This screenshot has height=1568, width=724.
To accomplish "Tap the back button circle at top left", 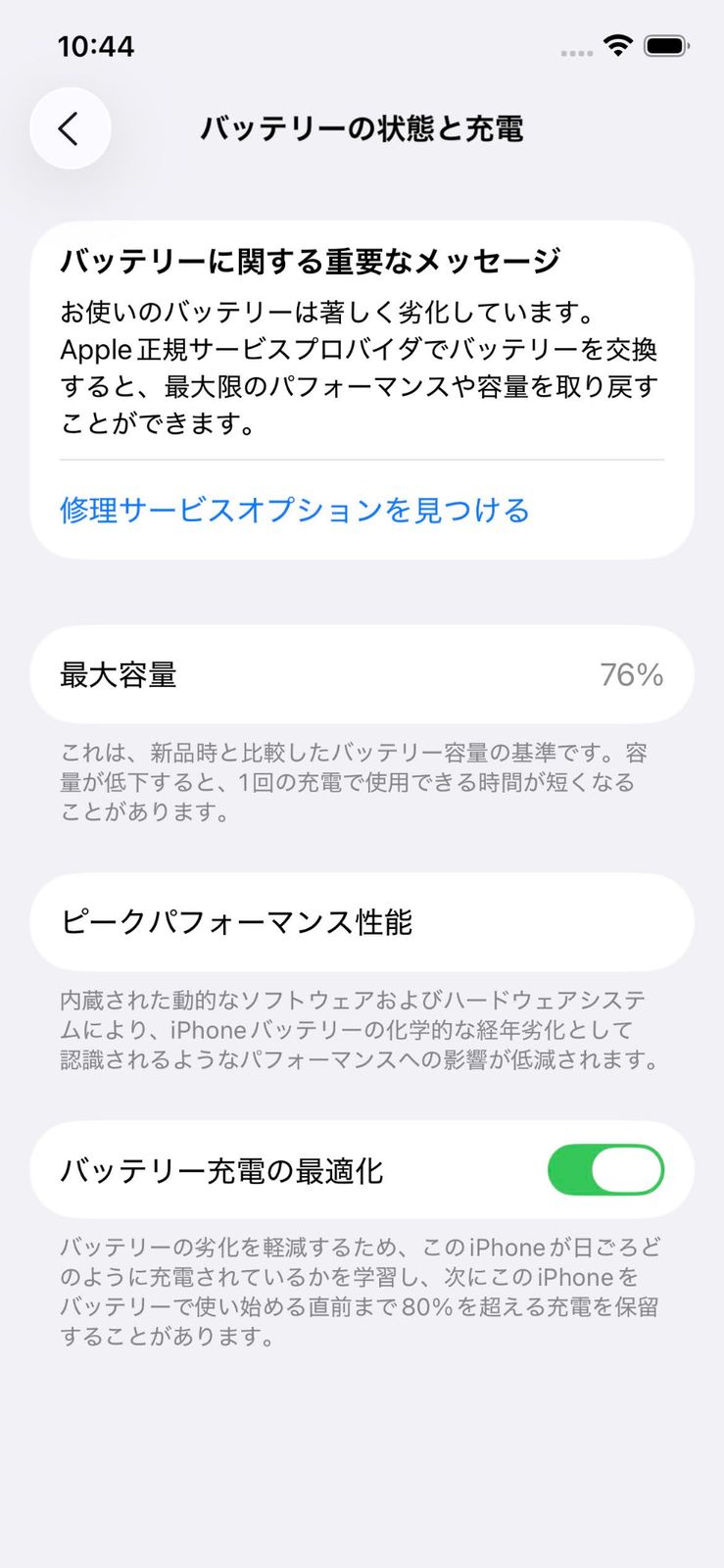I will [x=70, y=128].
